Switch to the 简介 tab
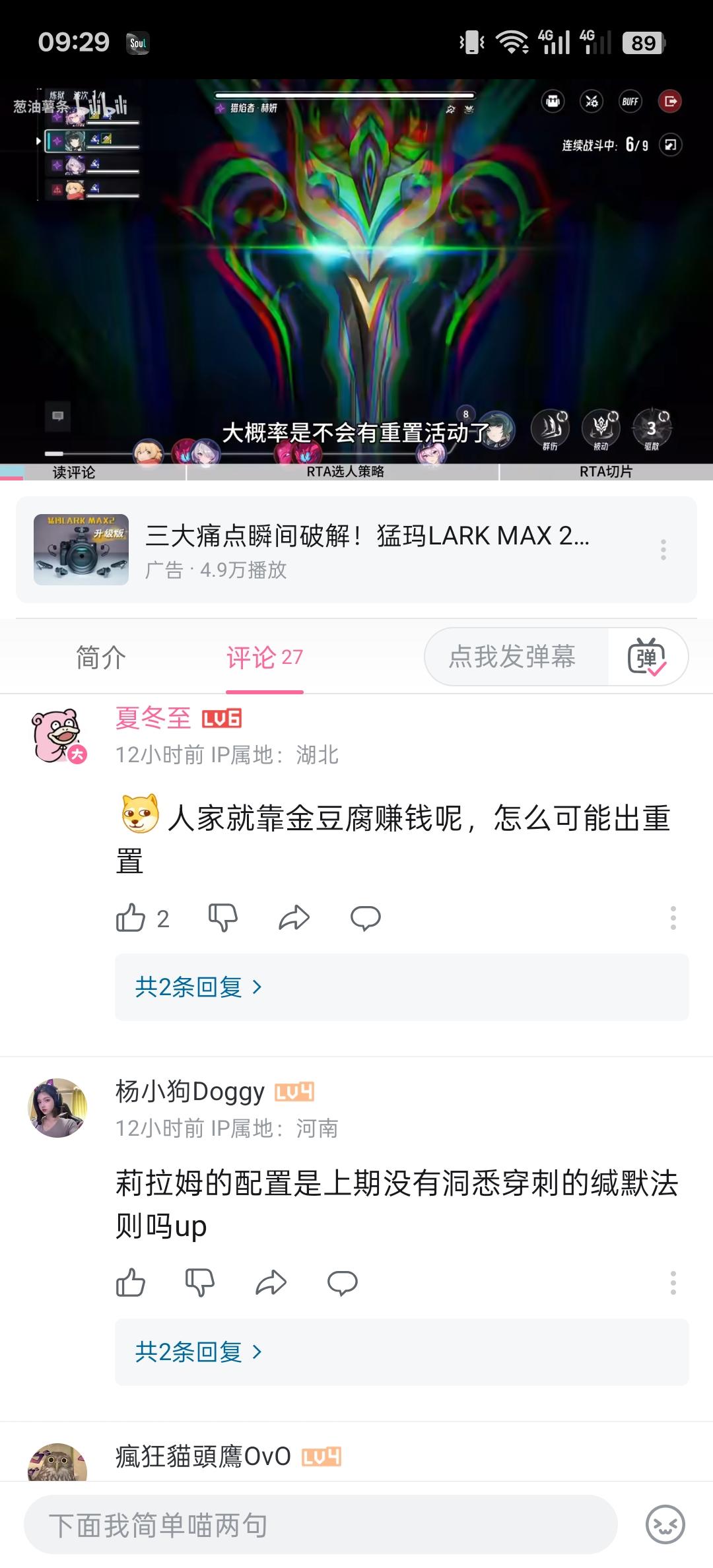Viewport: 713px width, 1568px height. tap(100, 657)
